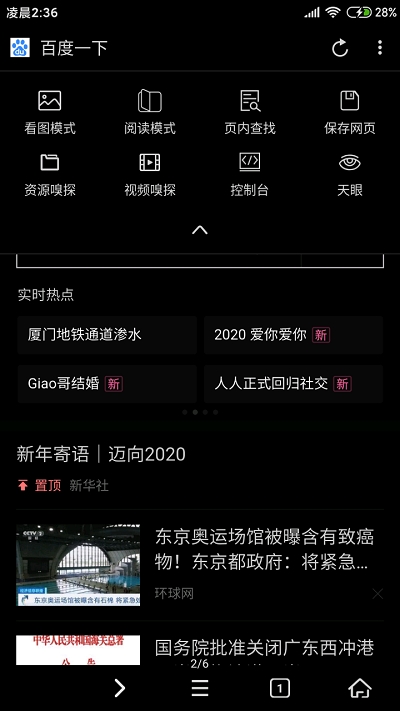Switch to 阅读模式 reading mode
Screen dimensions: 400x711
click(150, 112)
